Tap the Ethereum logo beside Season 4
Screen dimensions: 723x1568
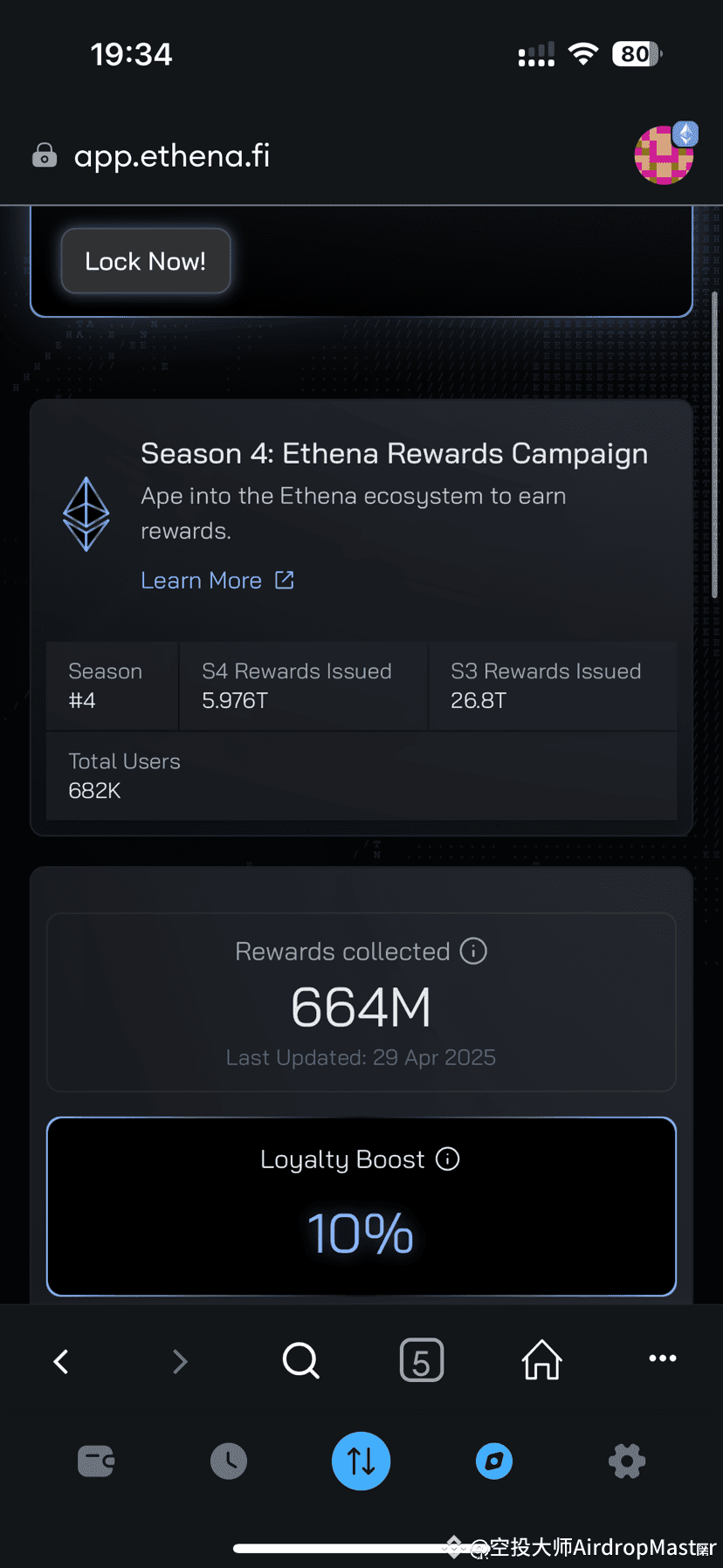point(86,513)
